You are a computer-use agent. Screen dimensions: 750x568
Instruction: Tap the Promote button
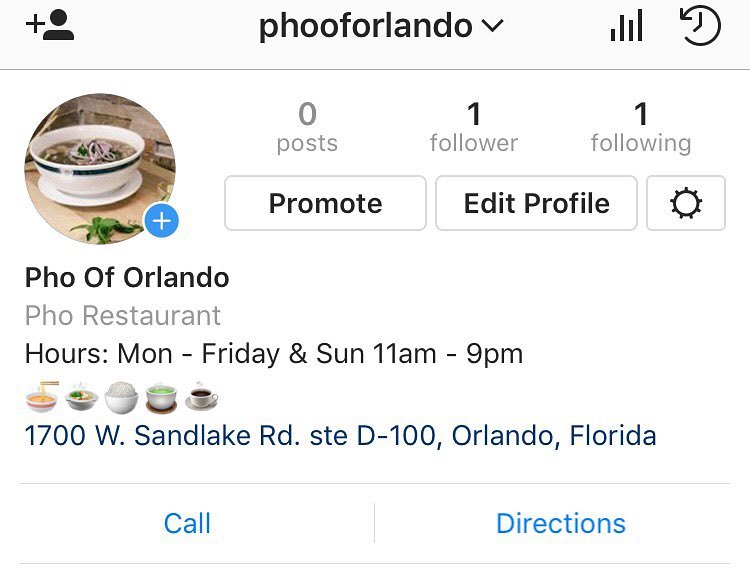[x=325, y=203]
